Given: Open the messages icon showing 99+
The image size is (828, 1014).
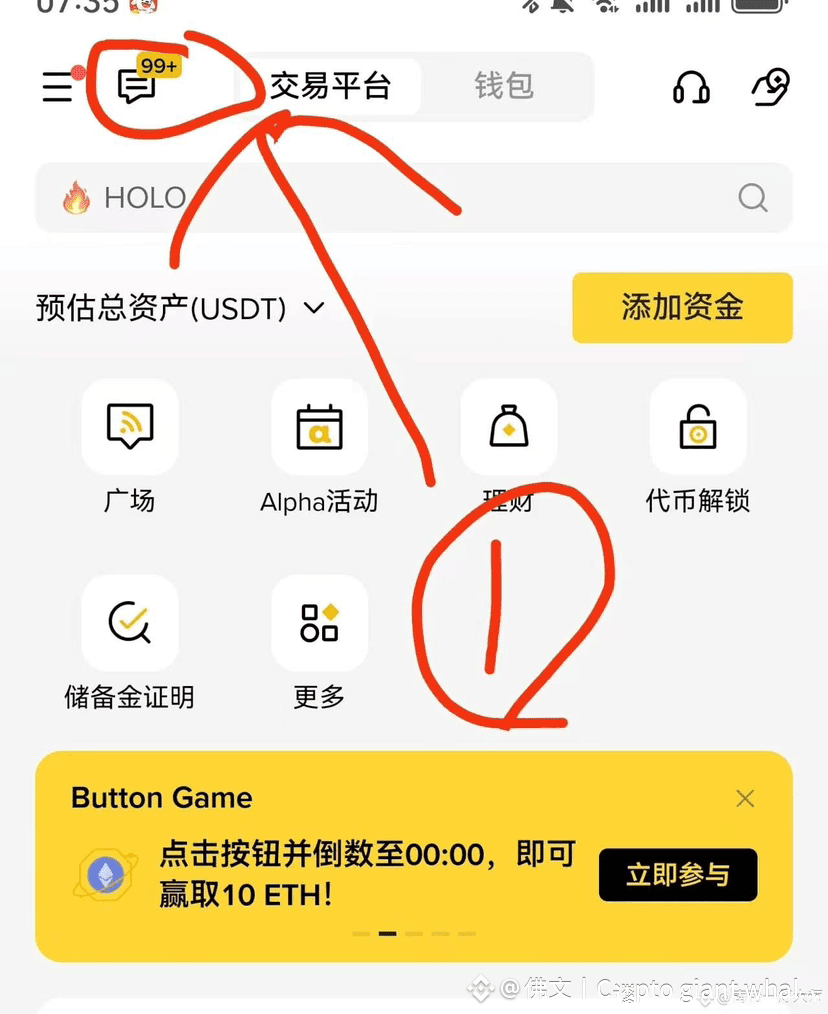Looking at the screenshot, I should tap(137, 86).
